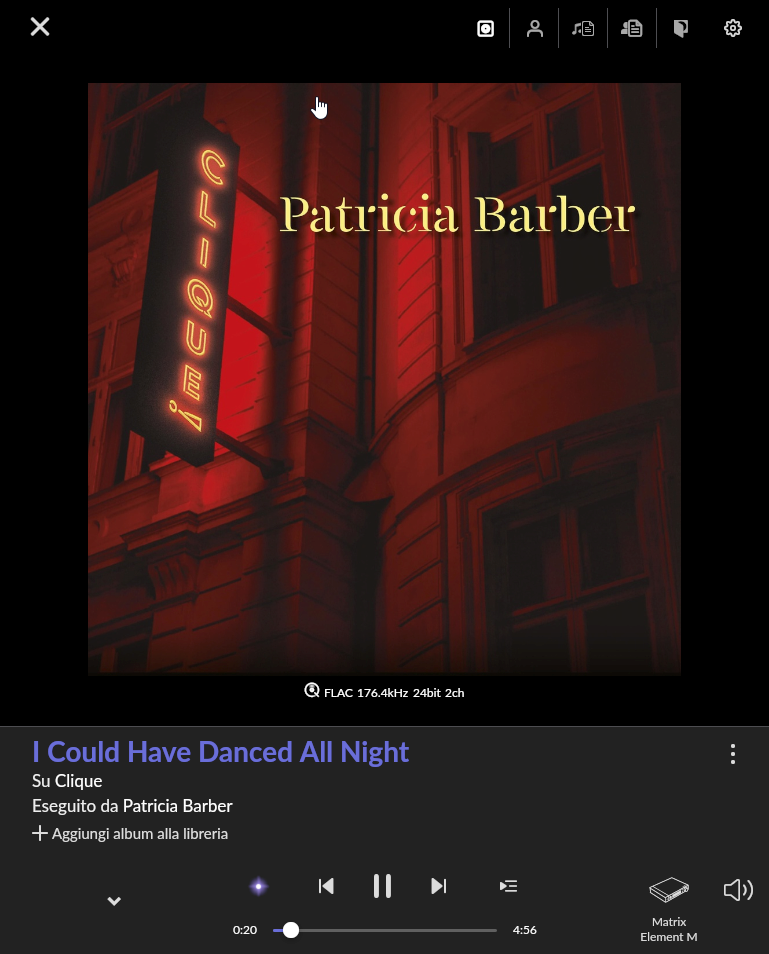
Task: Open the track's three-dot menu
Action: [733, 754]
